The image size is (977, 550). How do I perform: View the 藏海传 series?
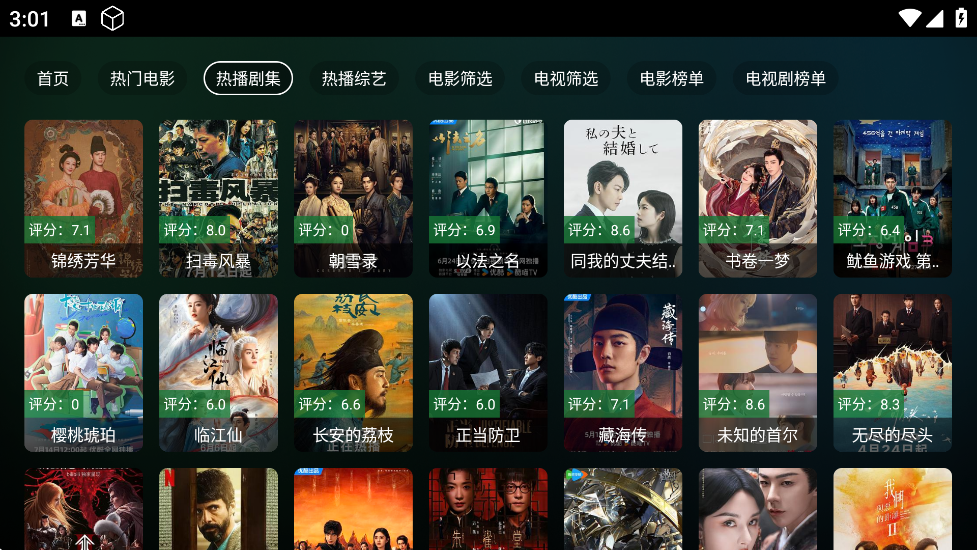pyautogui.click(x=623, y=372)
